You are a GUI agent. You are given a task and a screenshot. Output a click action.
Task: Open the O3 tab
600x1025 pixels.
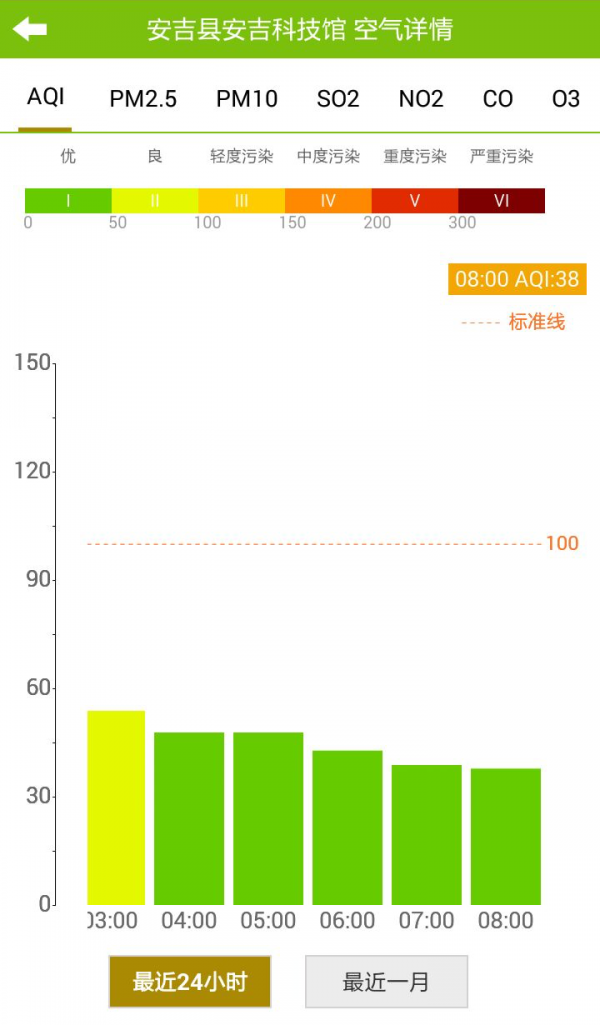coord(566,99)
